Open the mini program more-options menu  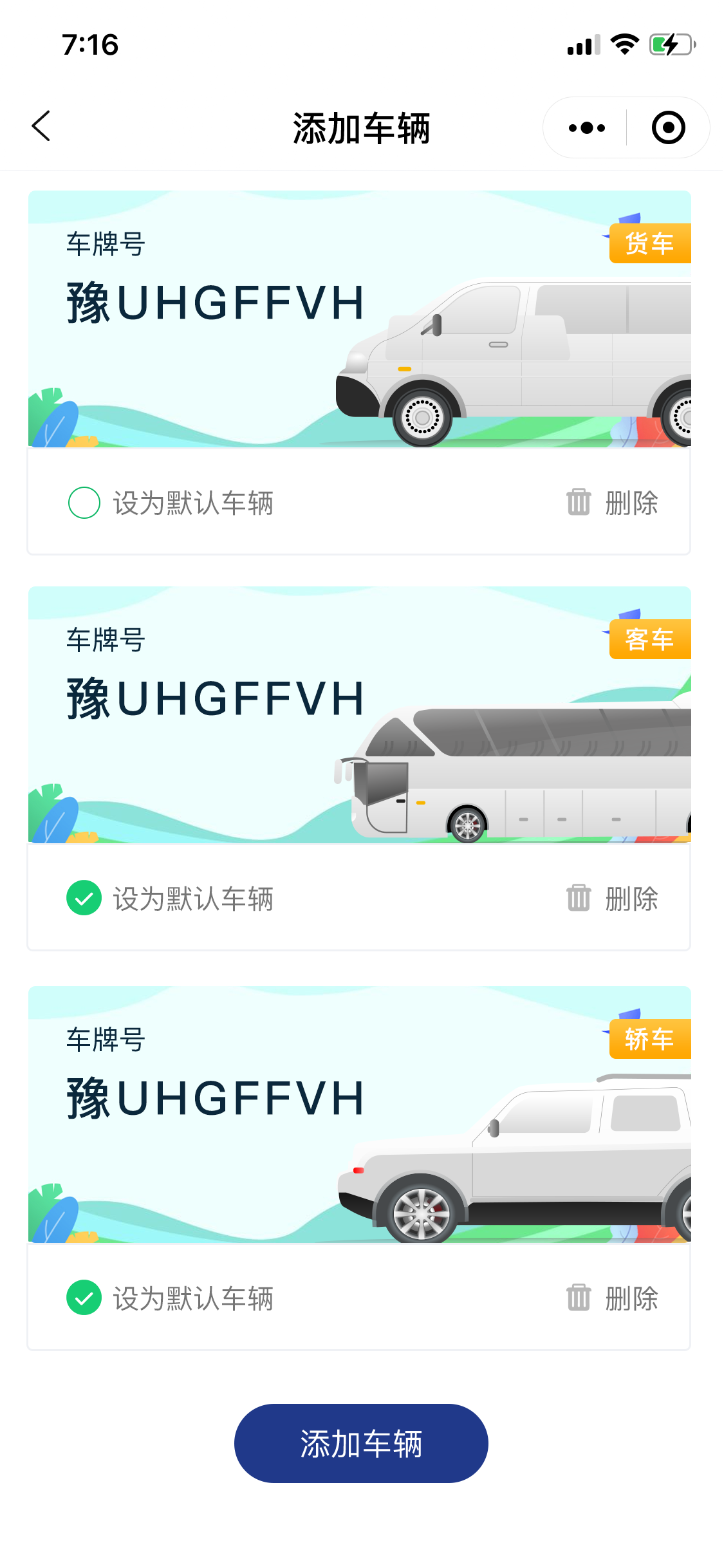[586, 127]
